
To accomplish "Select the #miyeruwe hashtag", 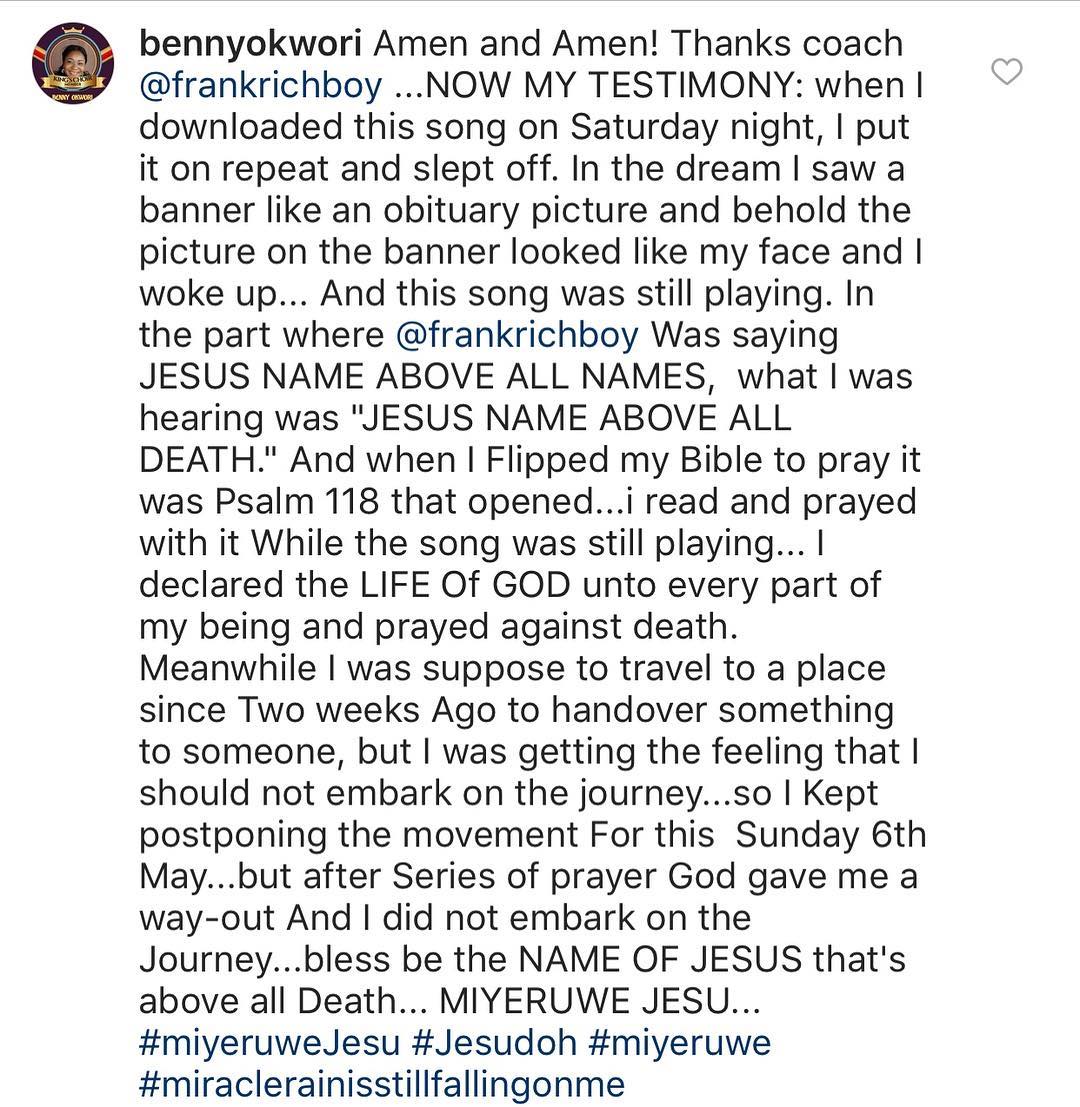I will (x=680, y=1043).
